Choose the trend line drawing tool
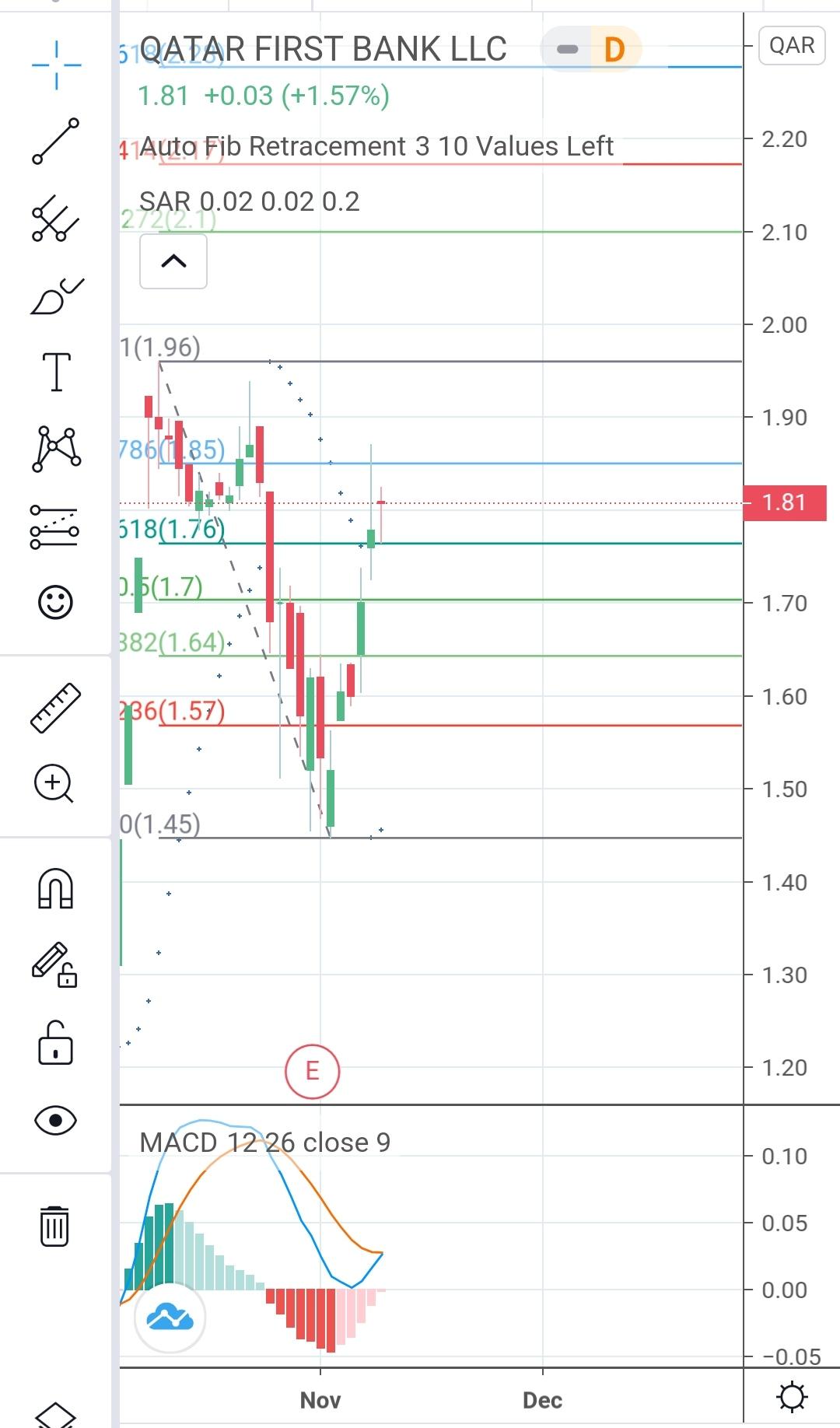 click(56, 141)
